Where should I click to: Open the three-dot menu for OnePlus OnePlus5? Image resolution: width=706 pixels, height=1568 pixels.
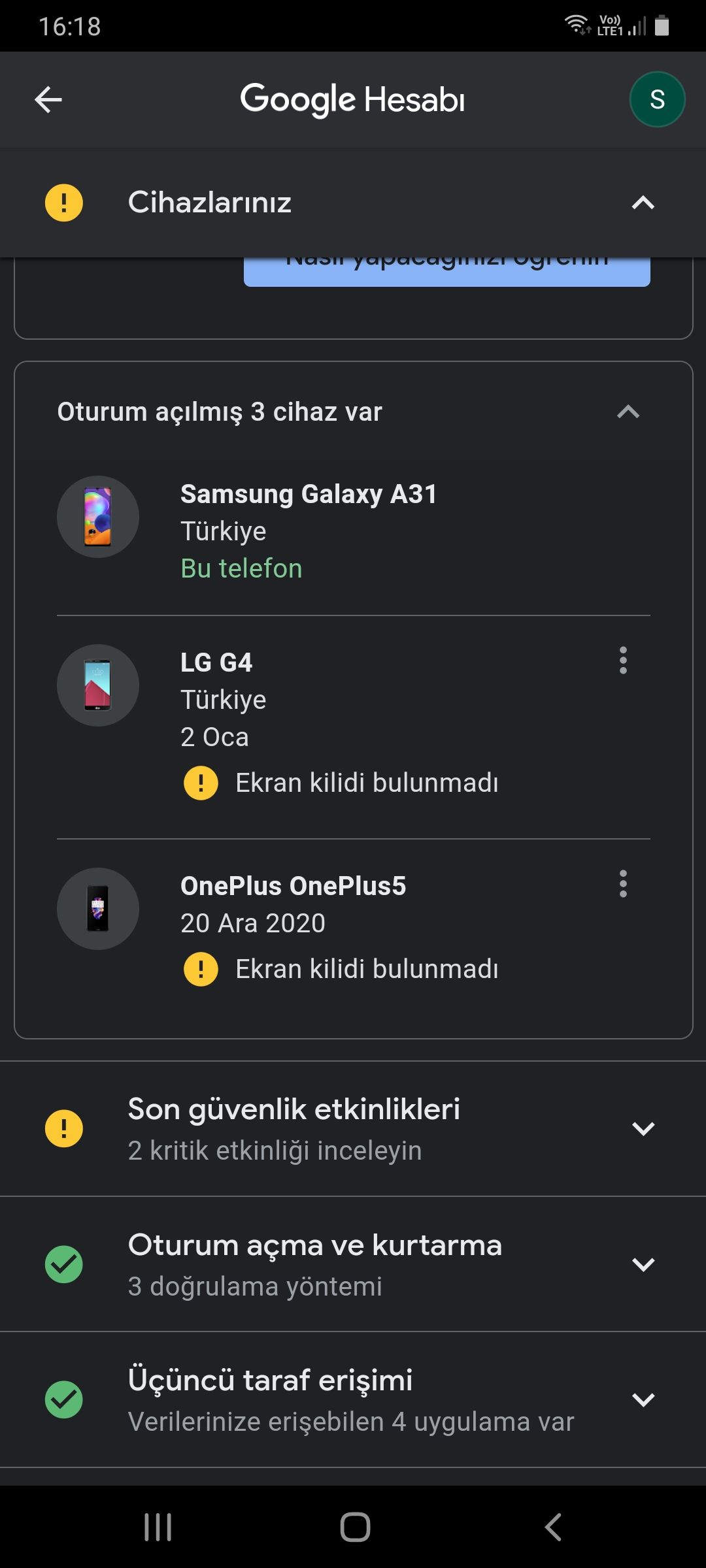pos(623,884)
